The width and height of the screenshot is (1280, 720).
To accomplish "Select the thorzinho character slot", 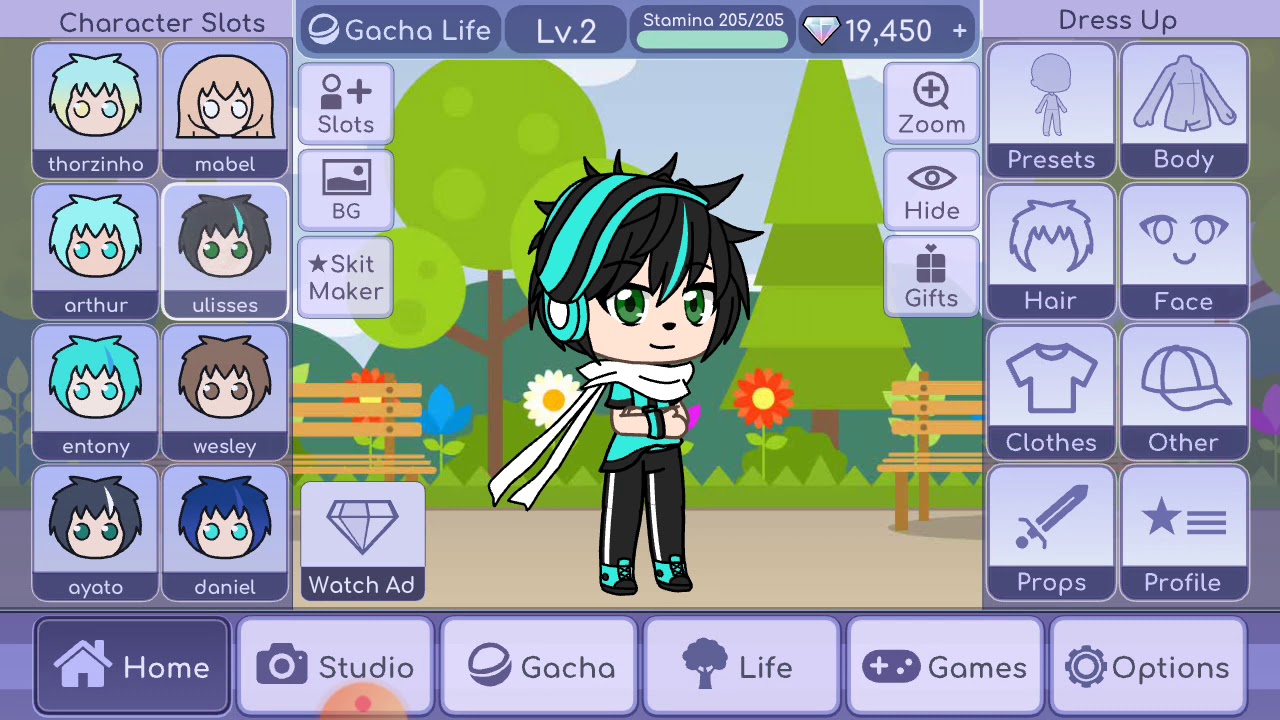I will (x=96, y=110).
